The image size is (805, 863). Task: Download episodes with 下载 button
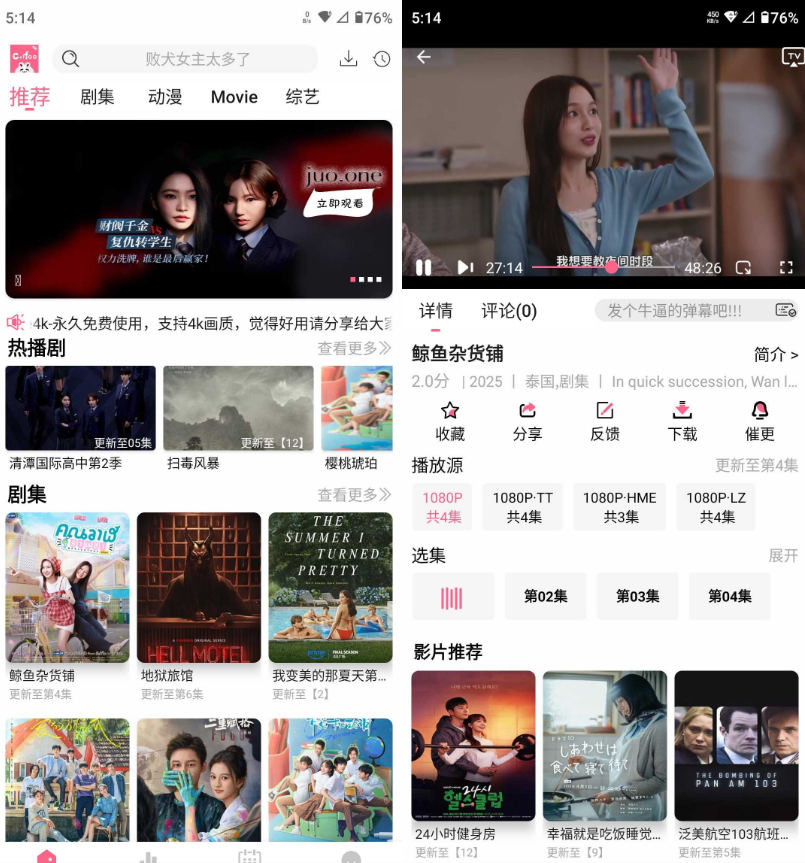click(x=683, y=421)
